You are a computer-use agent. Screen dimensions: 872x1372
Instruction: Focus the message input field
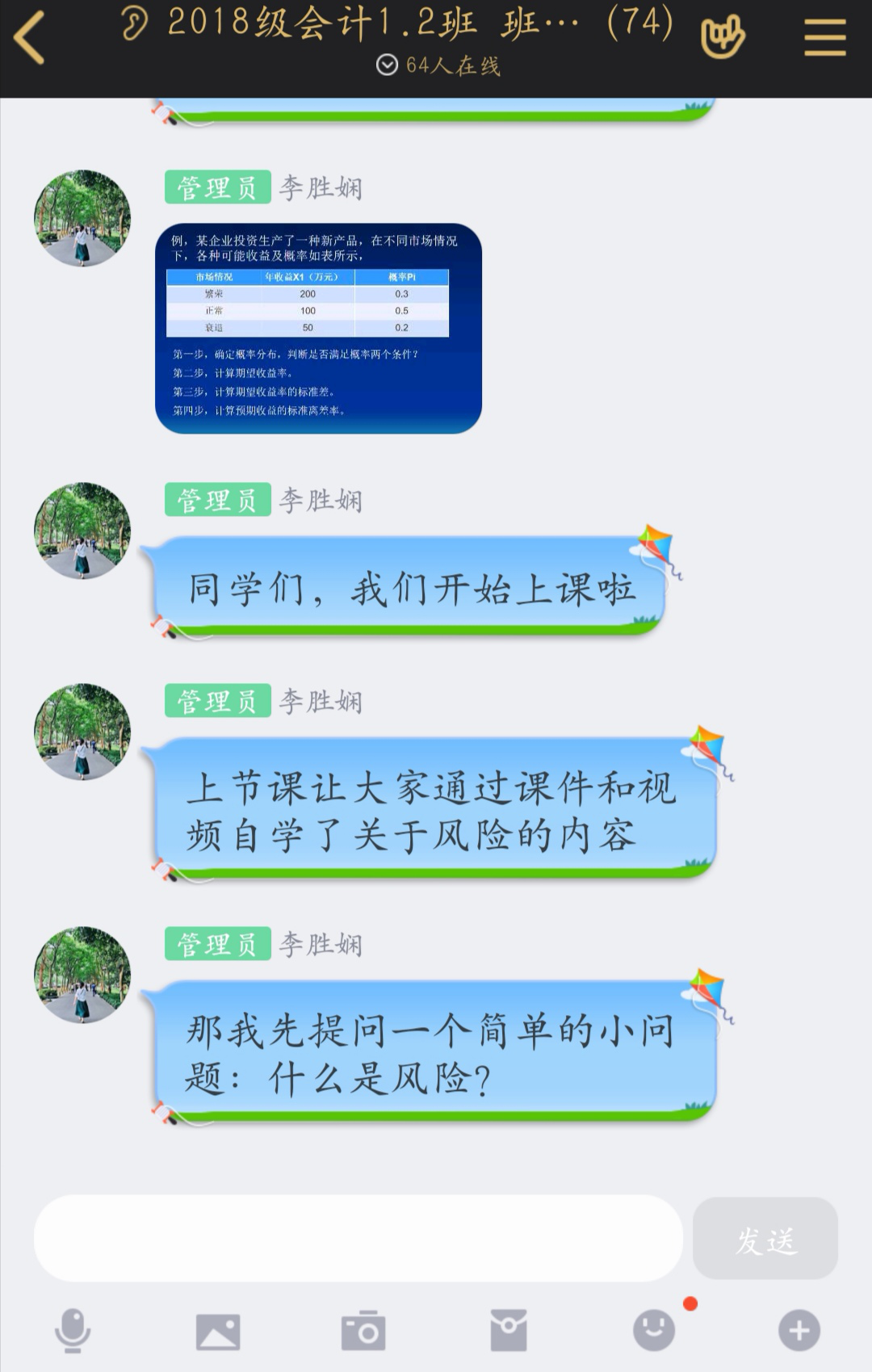point(358,1238)
